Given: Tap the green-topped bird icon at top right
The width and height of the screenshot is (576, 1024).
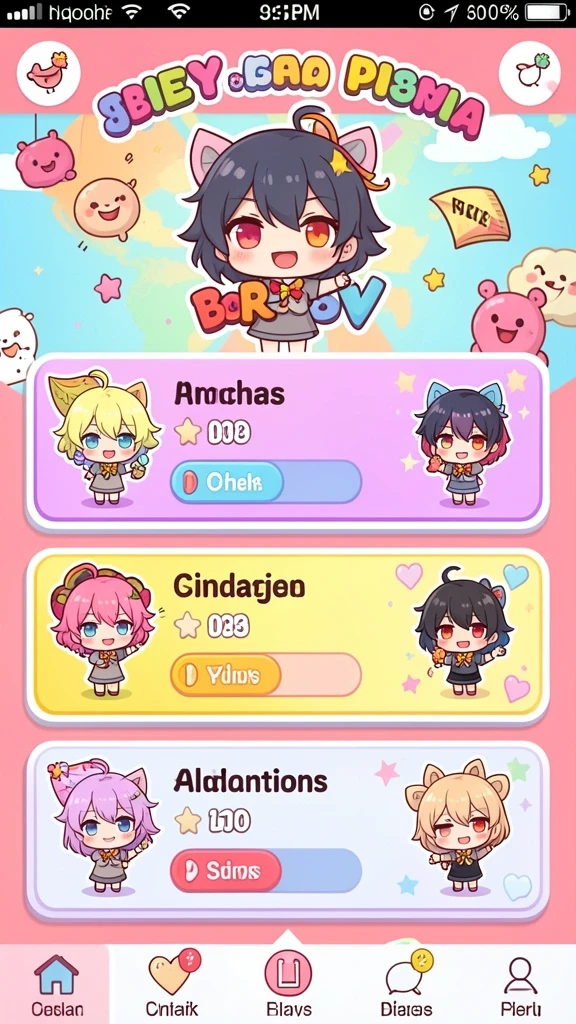Looking at the screenshot, I should pos(529,73).
